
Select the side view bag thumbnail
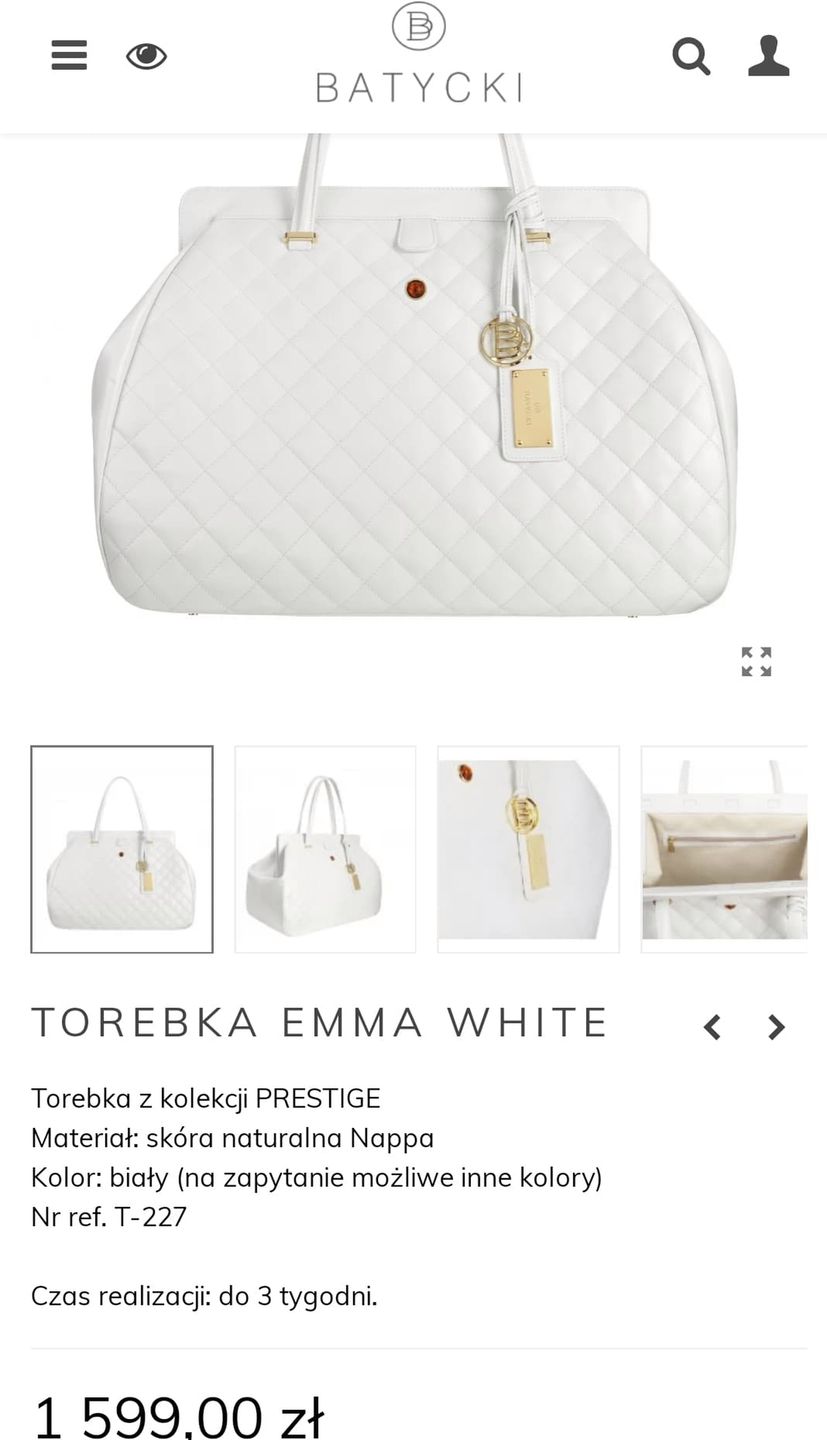pos(325,849)
